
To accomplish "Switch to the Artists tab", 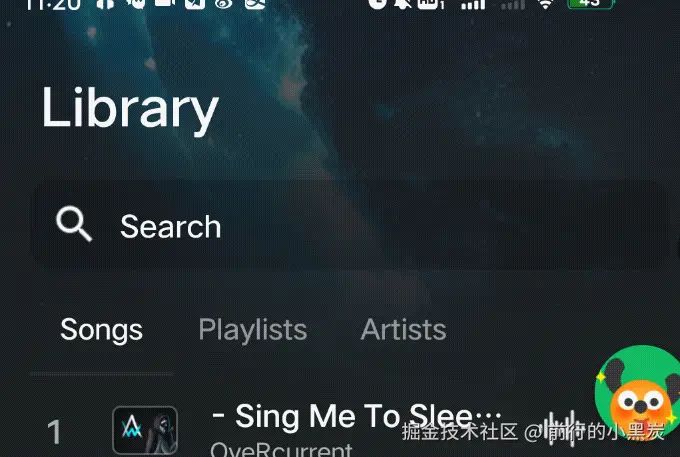I will point(403,329).
